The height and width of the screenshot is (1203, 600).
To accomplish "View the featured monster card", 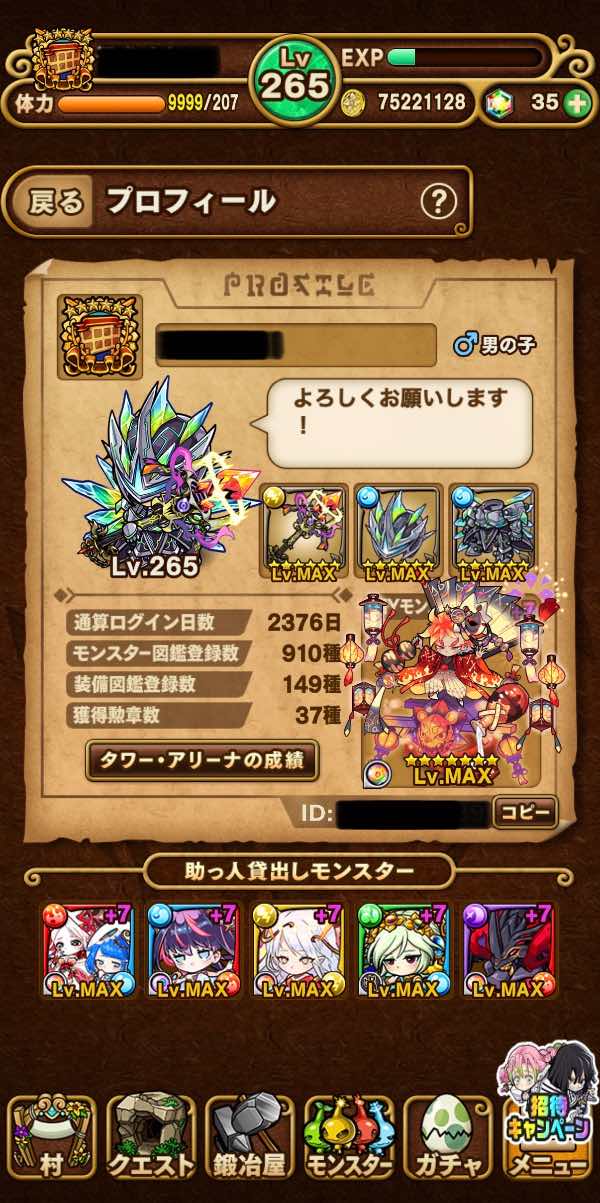I will [450, 690].
